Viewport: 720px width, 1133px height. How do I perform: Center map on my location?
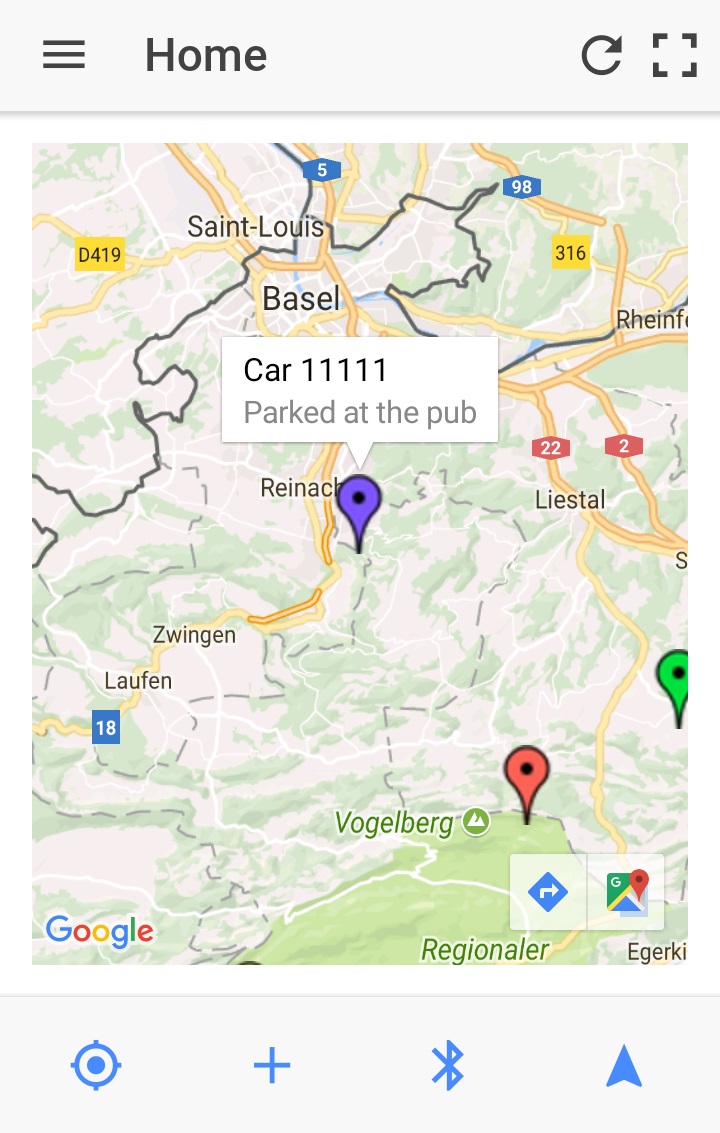pos(96,1066)
